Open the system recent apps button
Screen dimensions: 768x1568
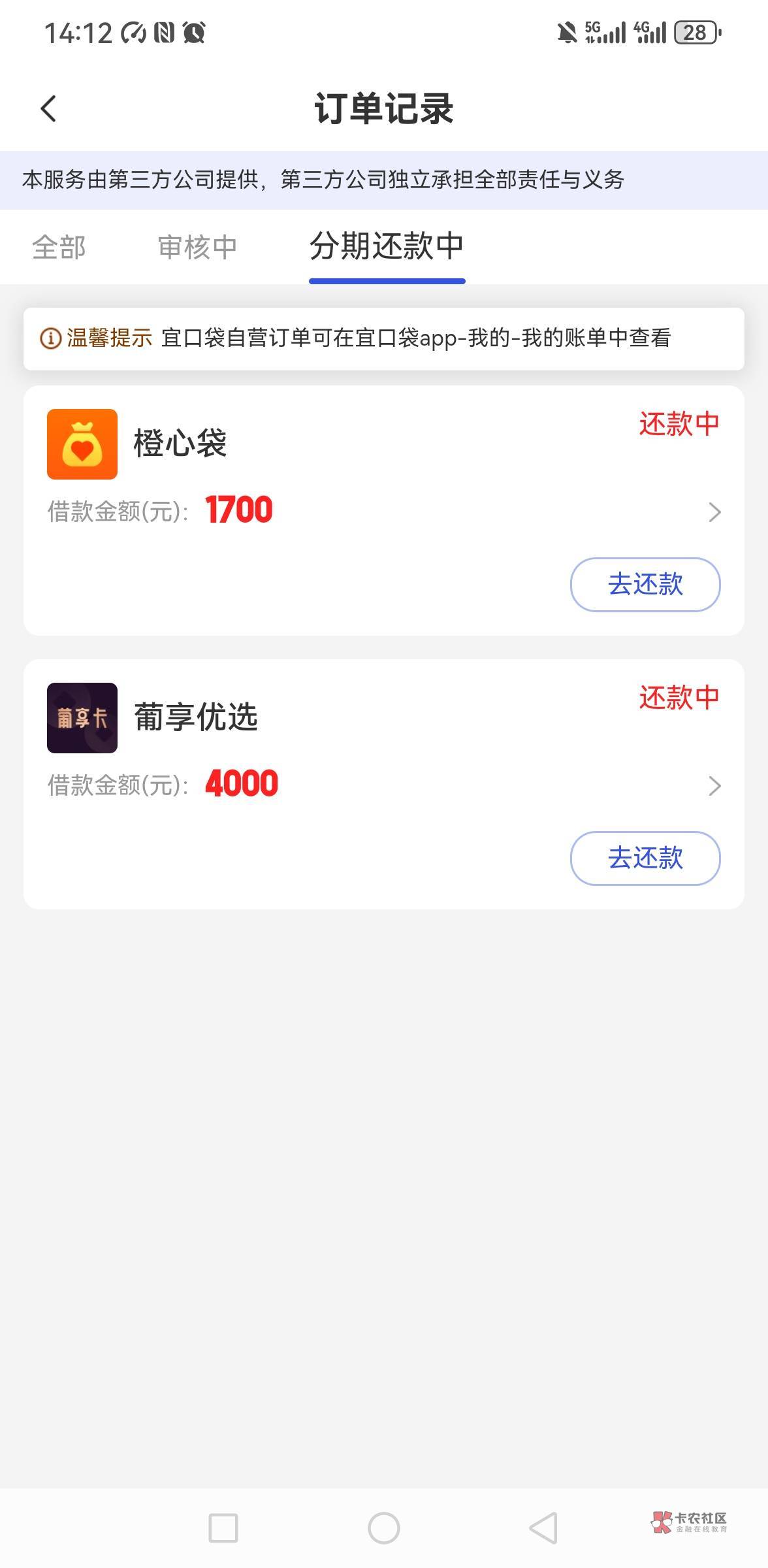223,1528
